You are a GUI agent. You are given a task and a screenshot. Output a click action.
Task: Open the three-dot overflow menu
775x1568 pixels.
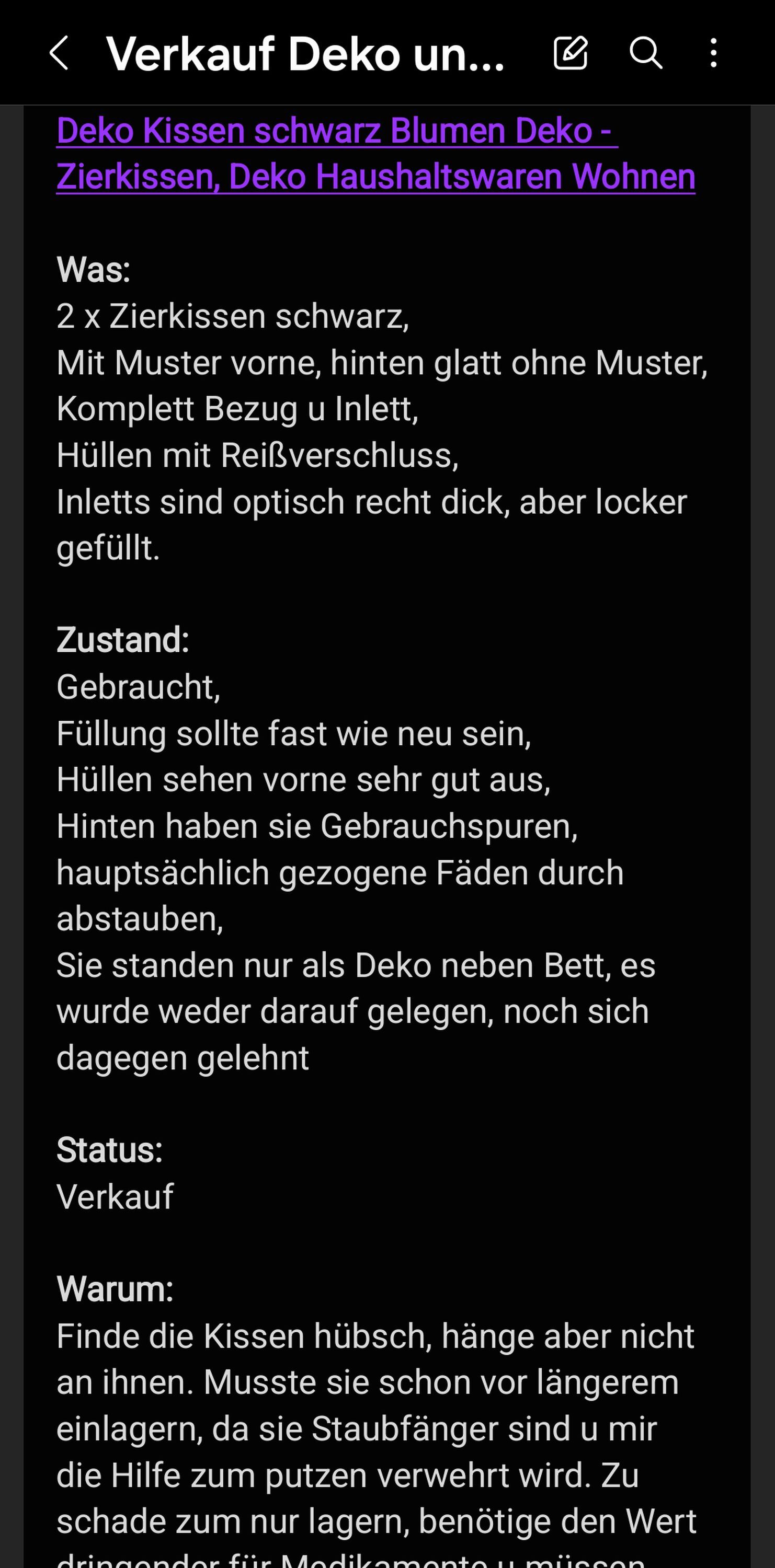tap(713, 53)
